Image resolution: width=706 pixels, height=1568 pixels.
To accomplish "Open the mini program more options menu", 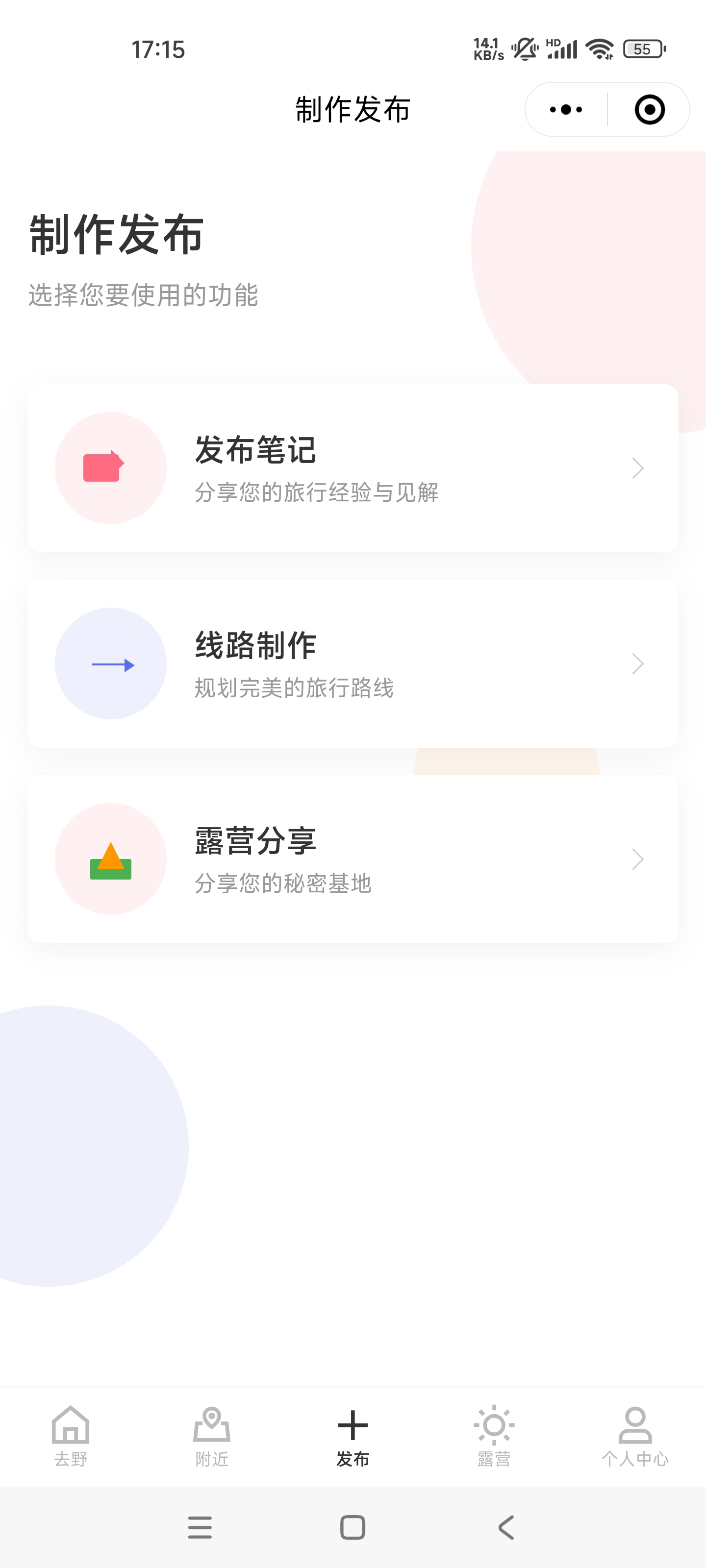I will coord(566,110).
